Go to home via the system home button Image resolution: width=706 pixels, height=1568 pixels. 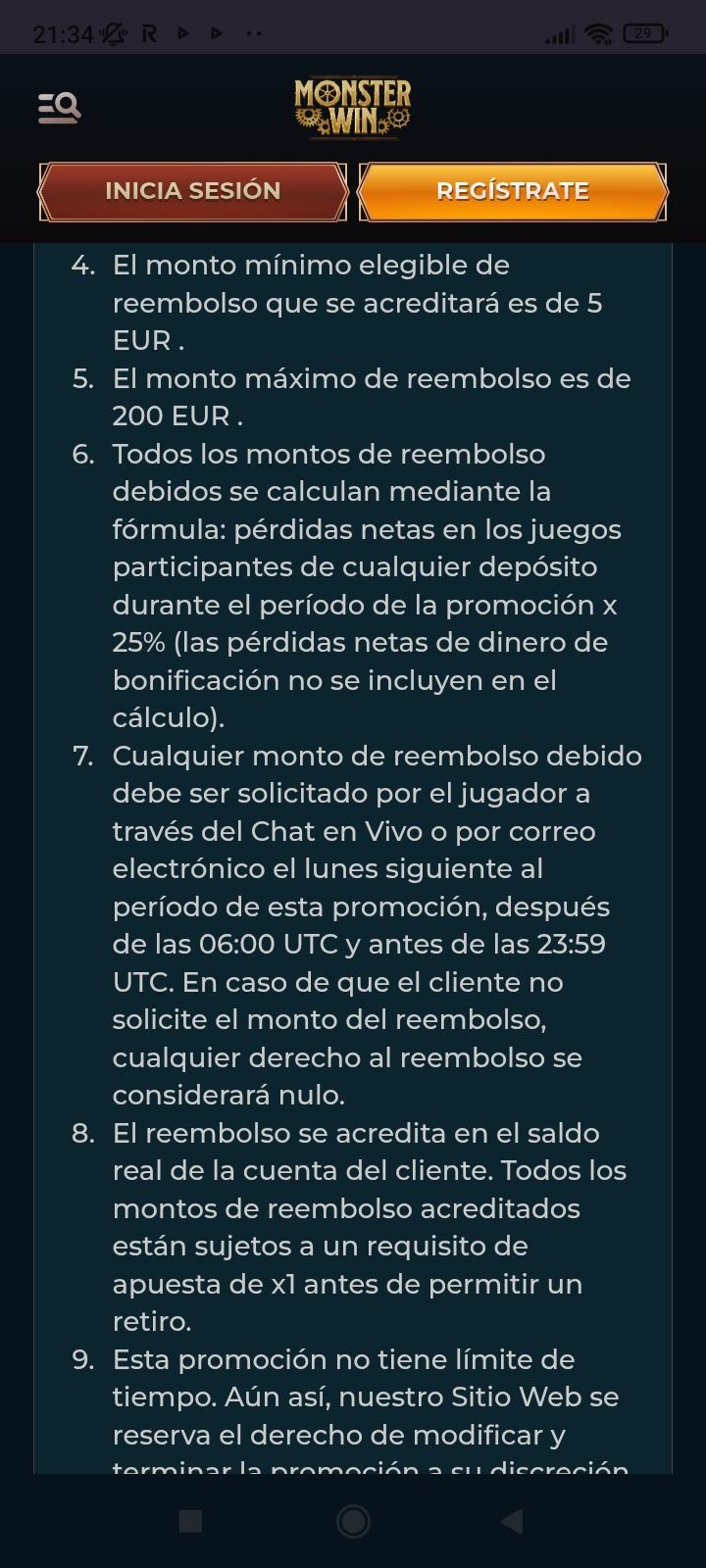coord(353,1520)
